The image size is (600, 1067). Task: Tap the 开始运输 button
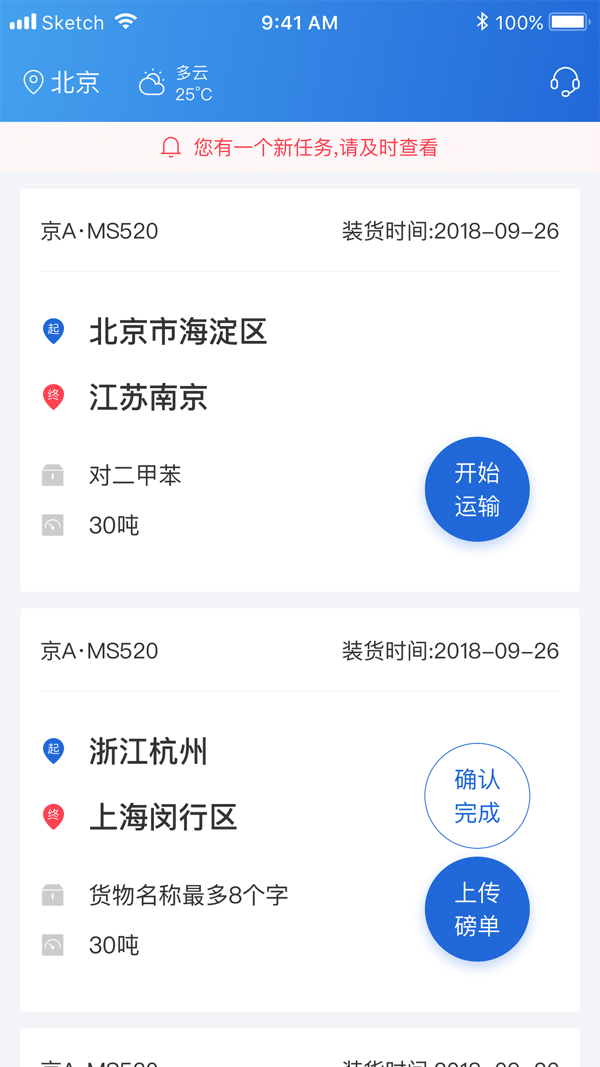pos(477,490)
